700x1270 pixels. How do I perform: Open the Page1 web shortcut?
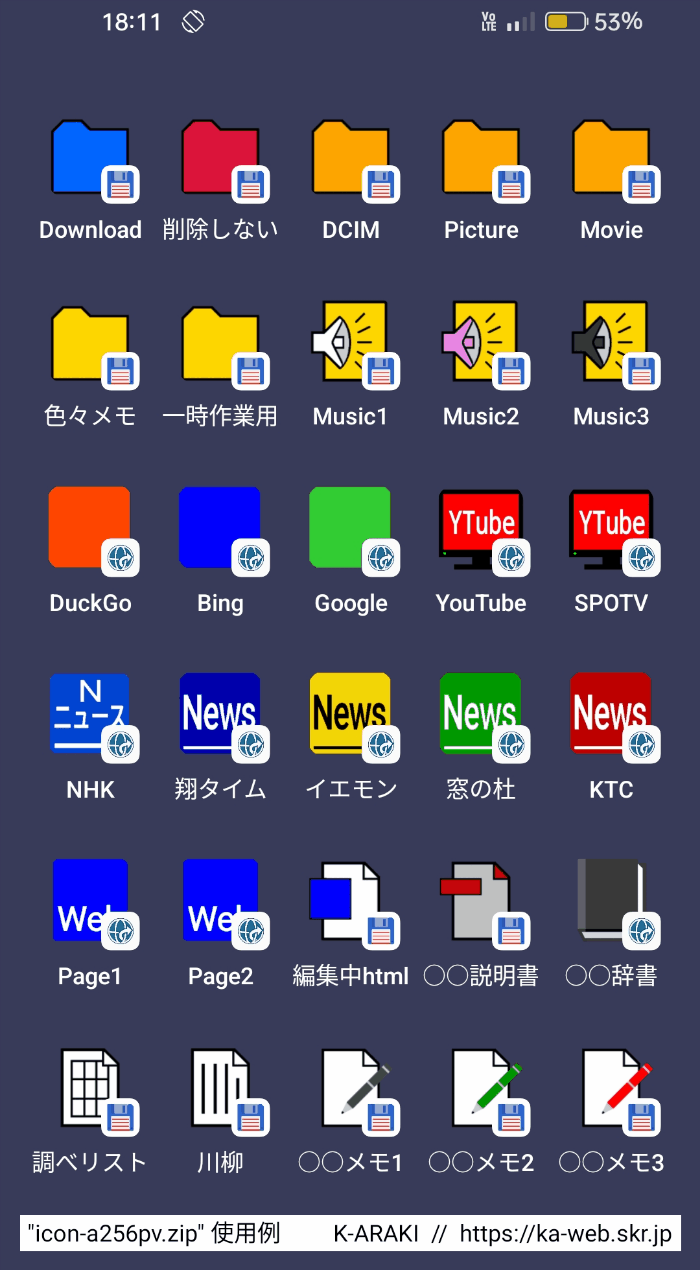(90, 900)
